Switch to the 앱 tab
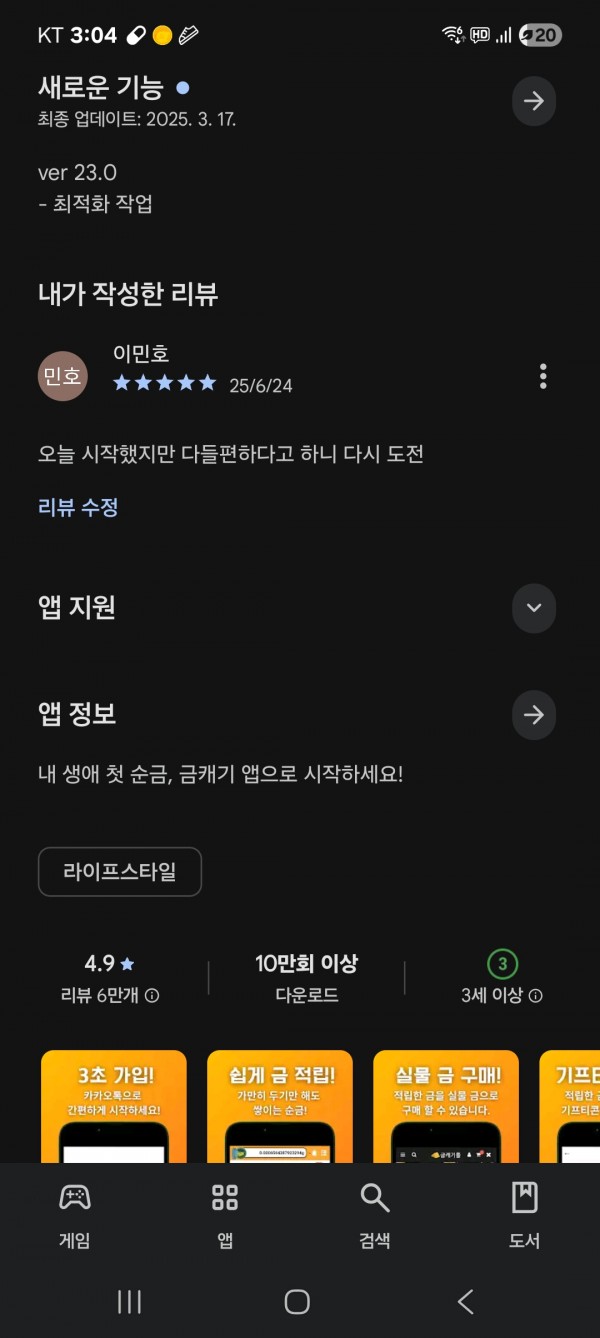 (x=225, y=1214)
